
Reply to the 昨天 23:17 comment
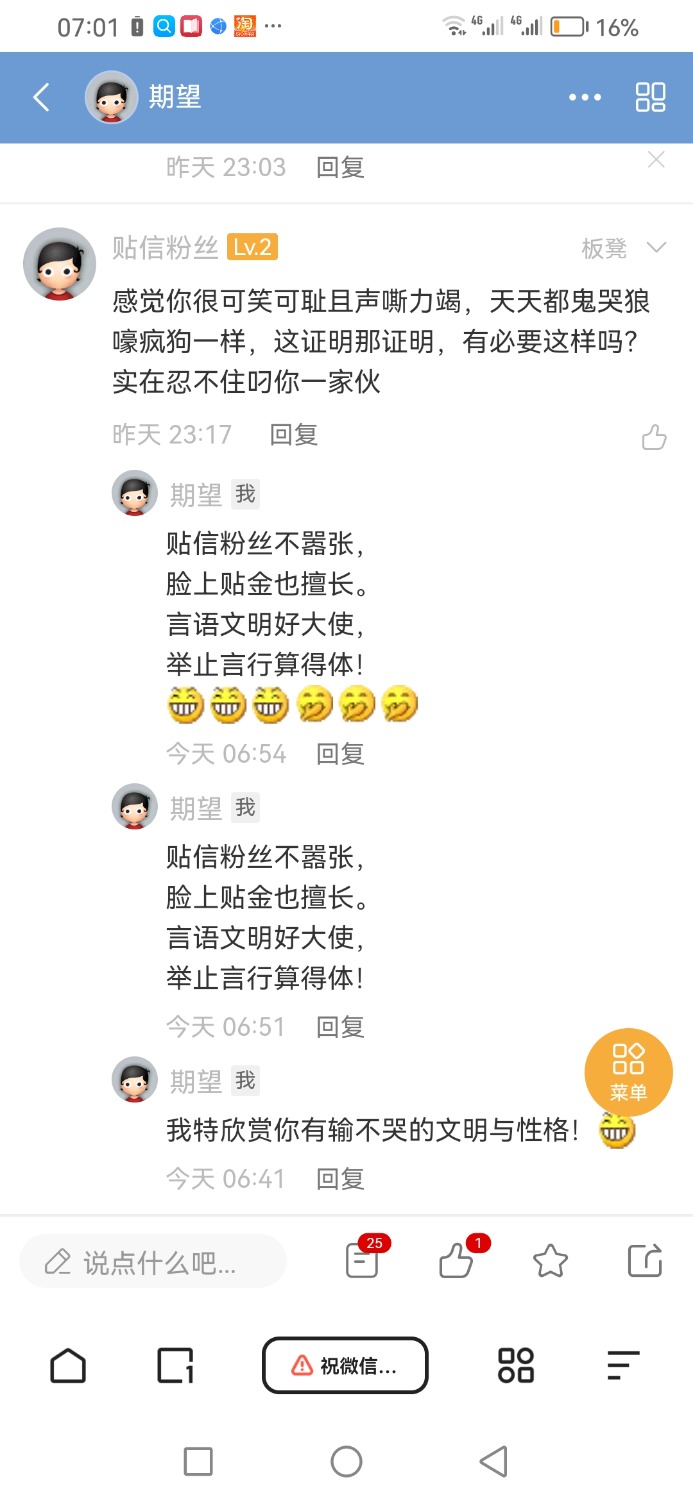coord(293,434)
